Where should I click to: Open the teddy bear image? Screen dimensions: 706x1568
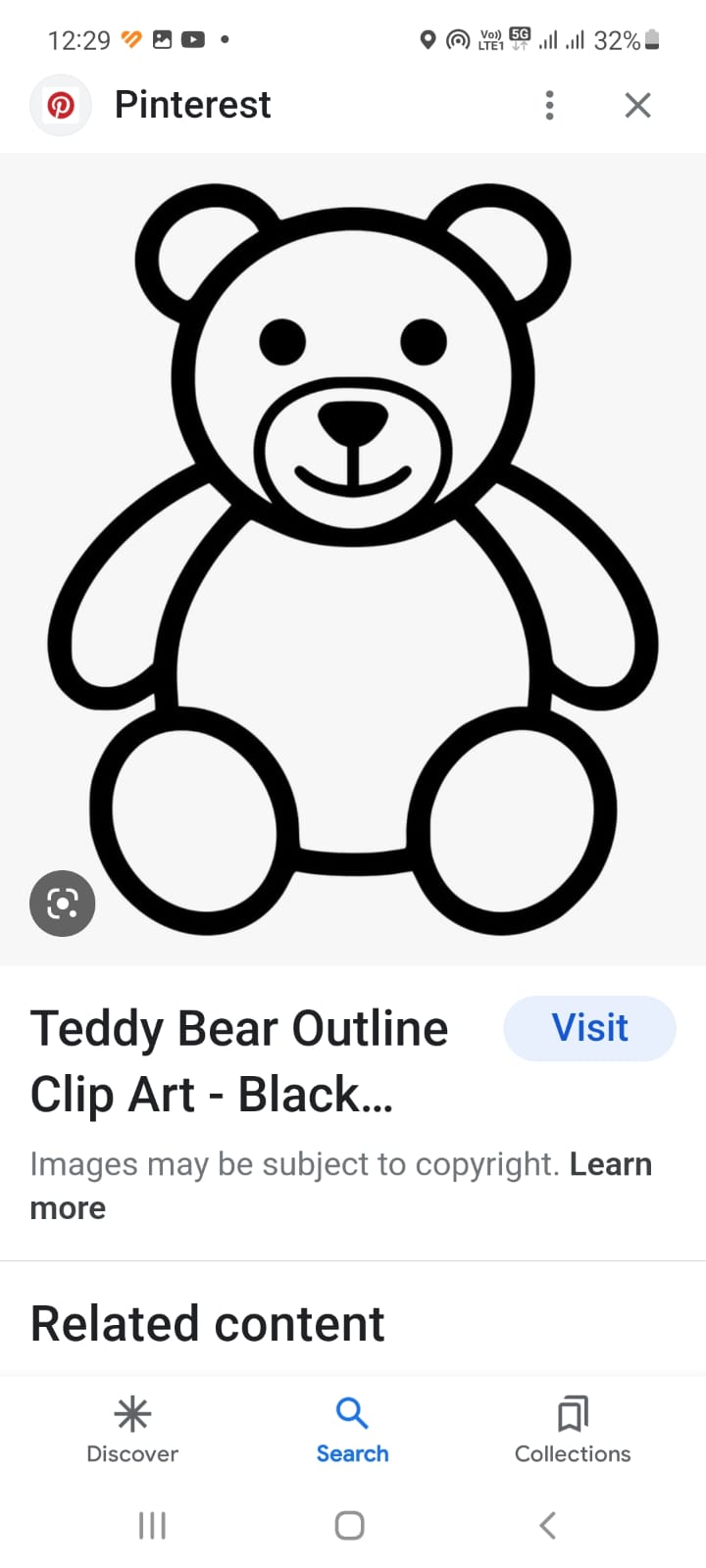tap(353, 560)
